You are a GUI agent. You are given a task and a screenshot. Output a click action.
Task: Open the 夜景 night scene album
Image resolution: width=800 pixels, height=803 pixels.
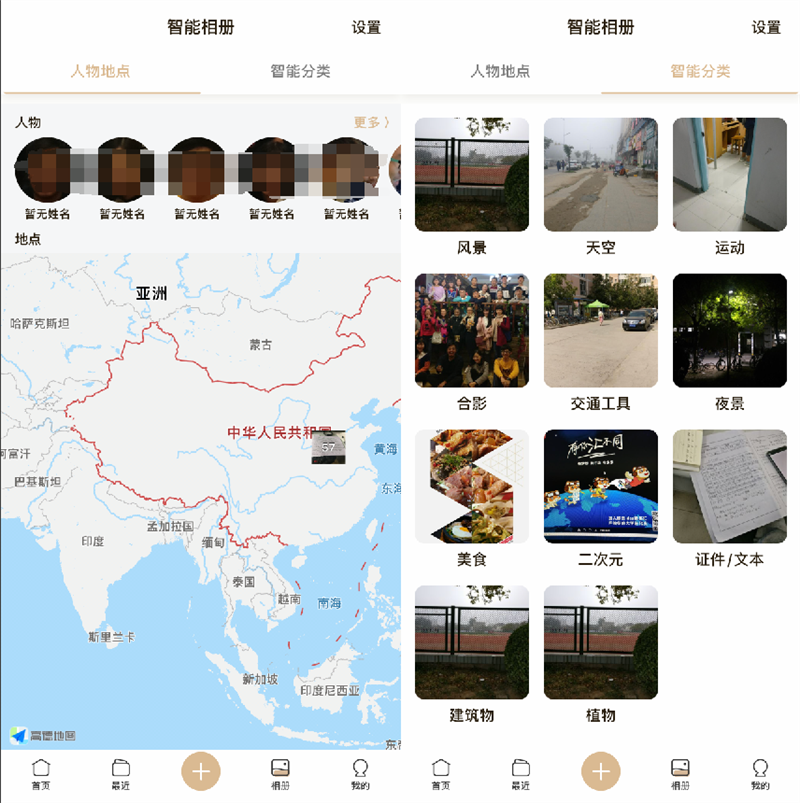[x=729, y=331]
